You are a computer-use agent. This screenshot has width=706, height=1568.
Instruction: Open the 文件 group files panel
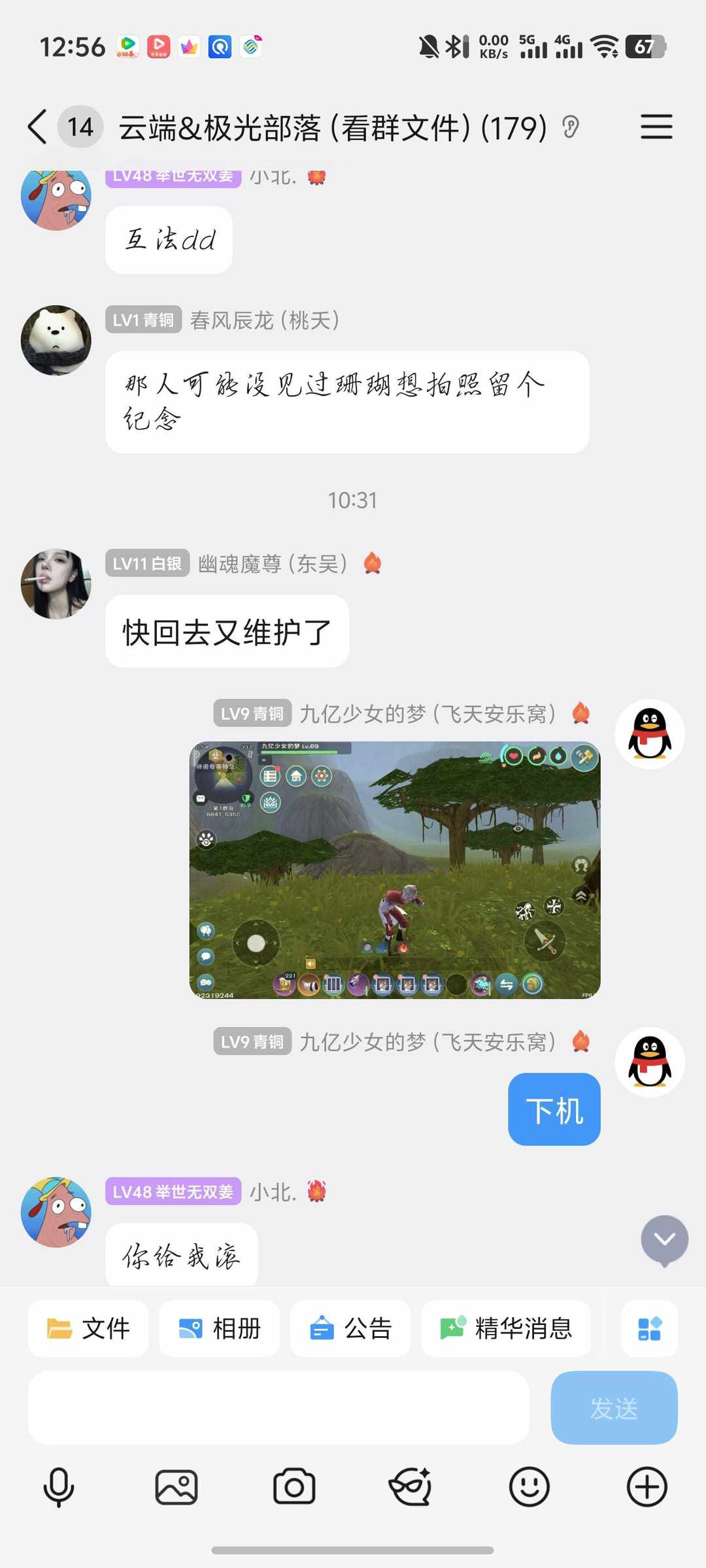[88, 1330]
